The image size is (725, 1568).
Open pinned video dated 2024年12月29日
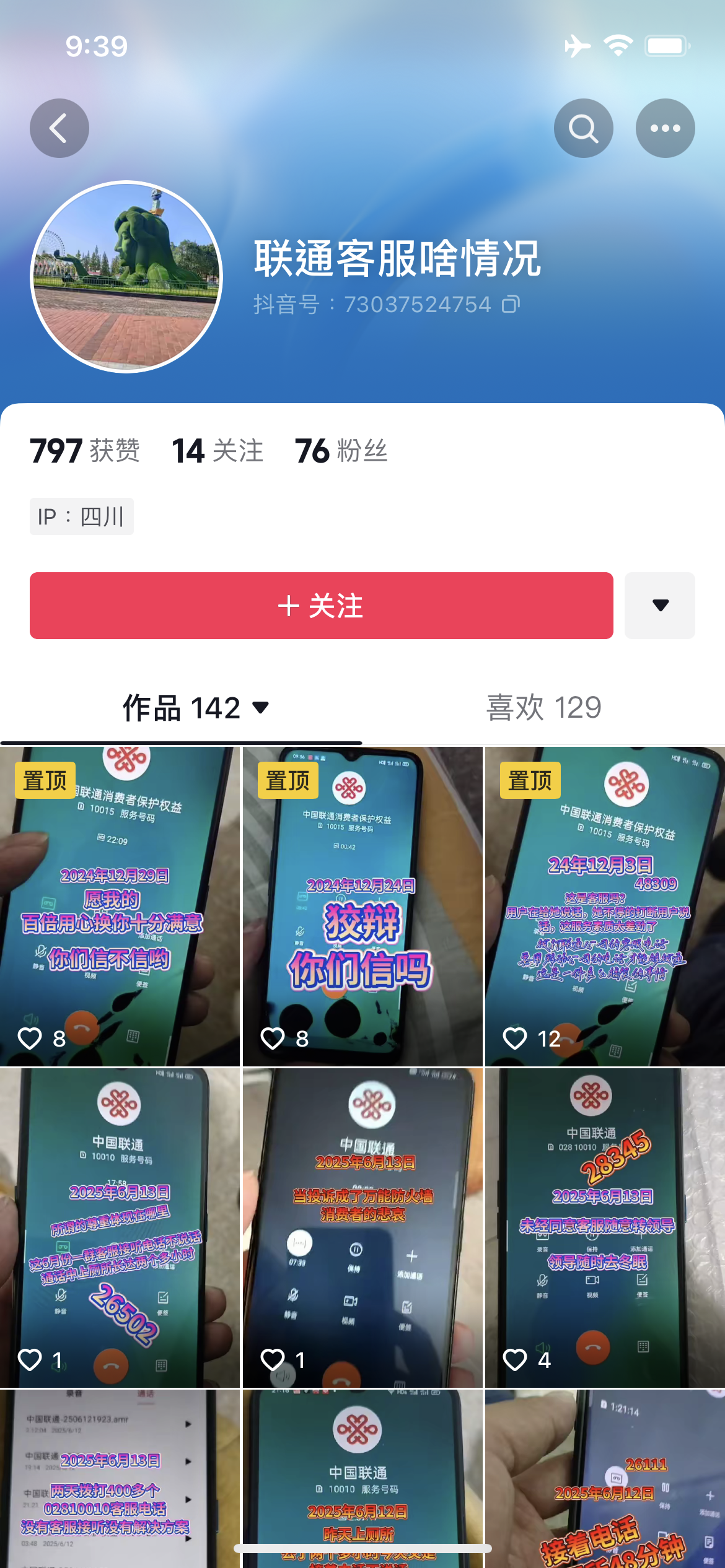tap(120, 907)
